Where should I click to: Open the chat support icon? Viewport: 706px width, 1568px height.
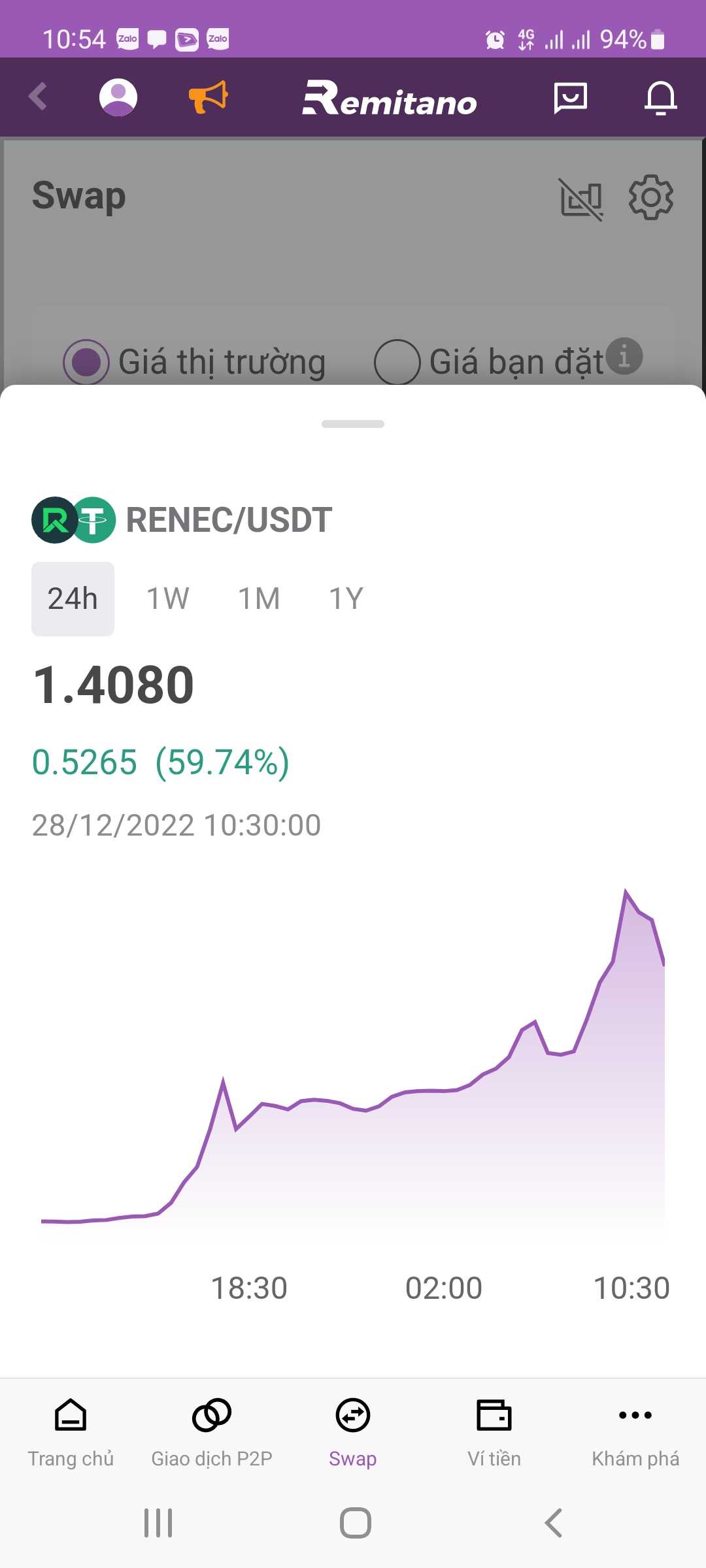(x=570, y=98)
